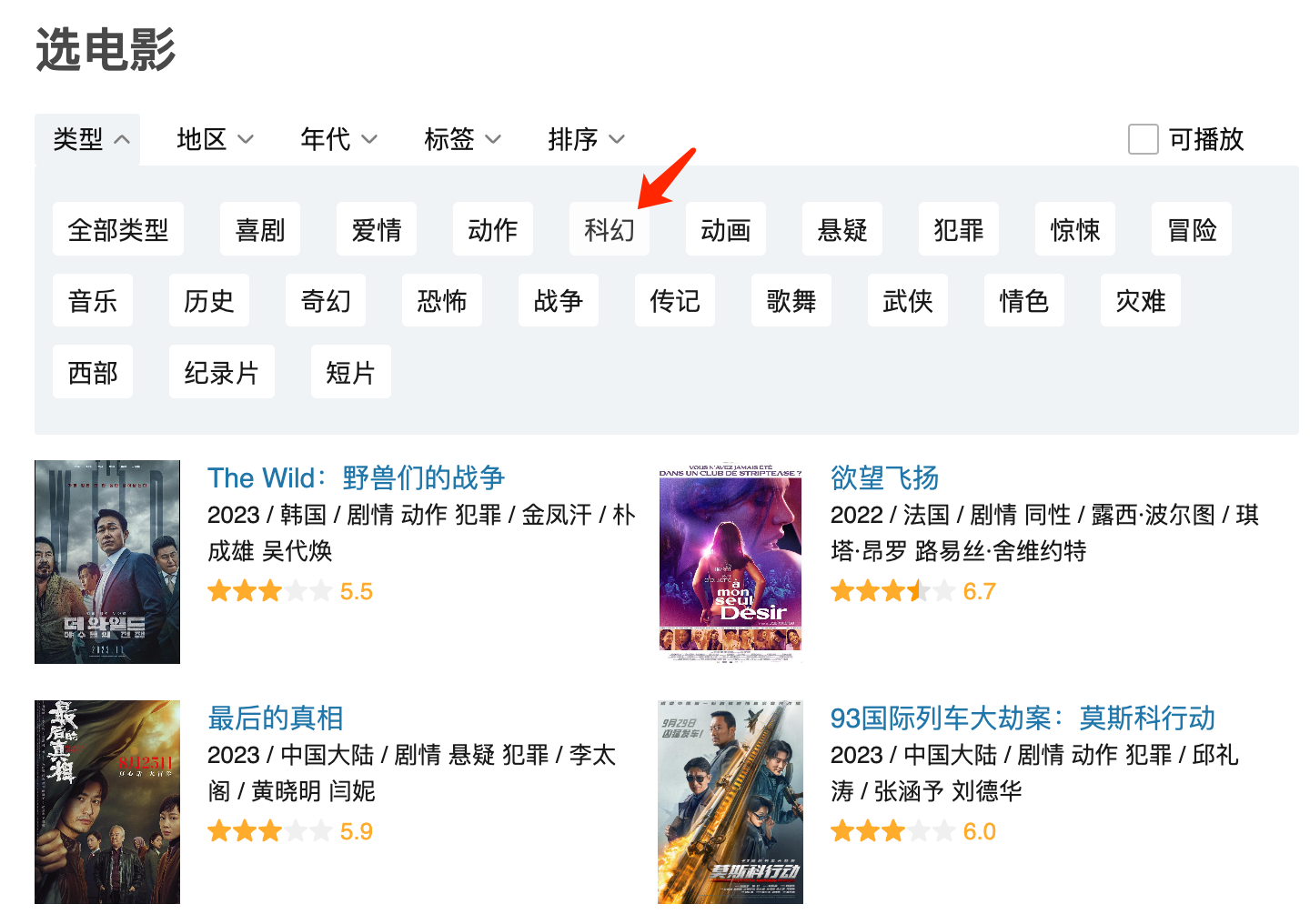View the 93国际列车大劫案 poster
1310x924 pixels.
(x=731, y=801)
